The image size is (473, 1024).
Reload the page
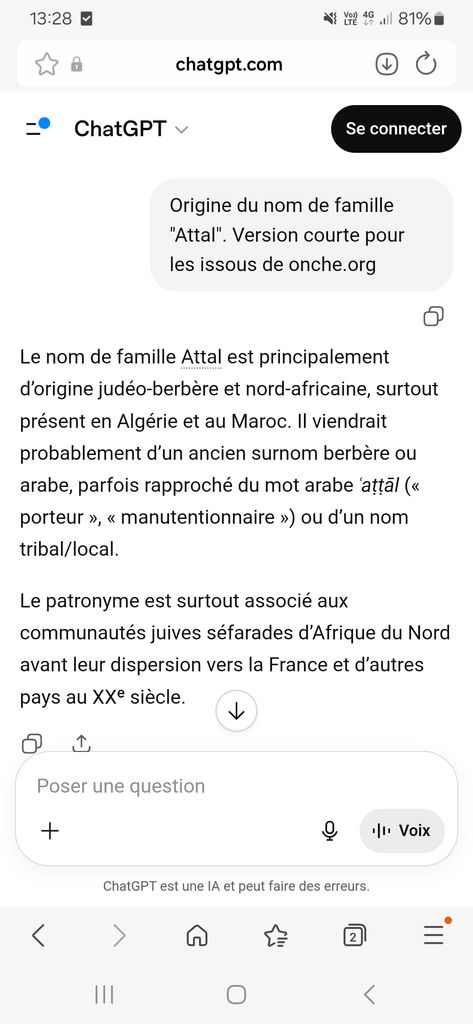coord(426,64)
